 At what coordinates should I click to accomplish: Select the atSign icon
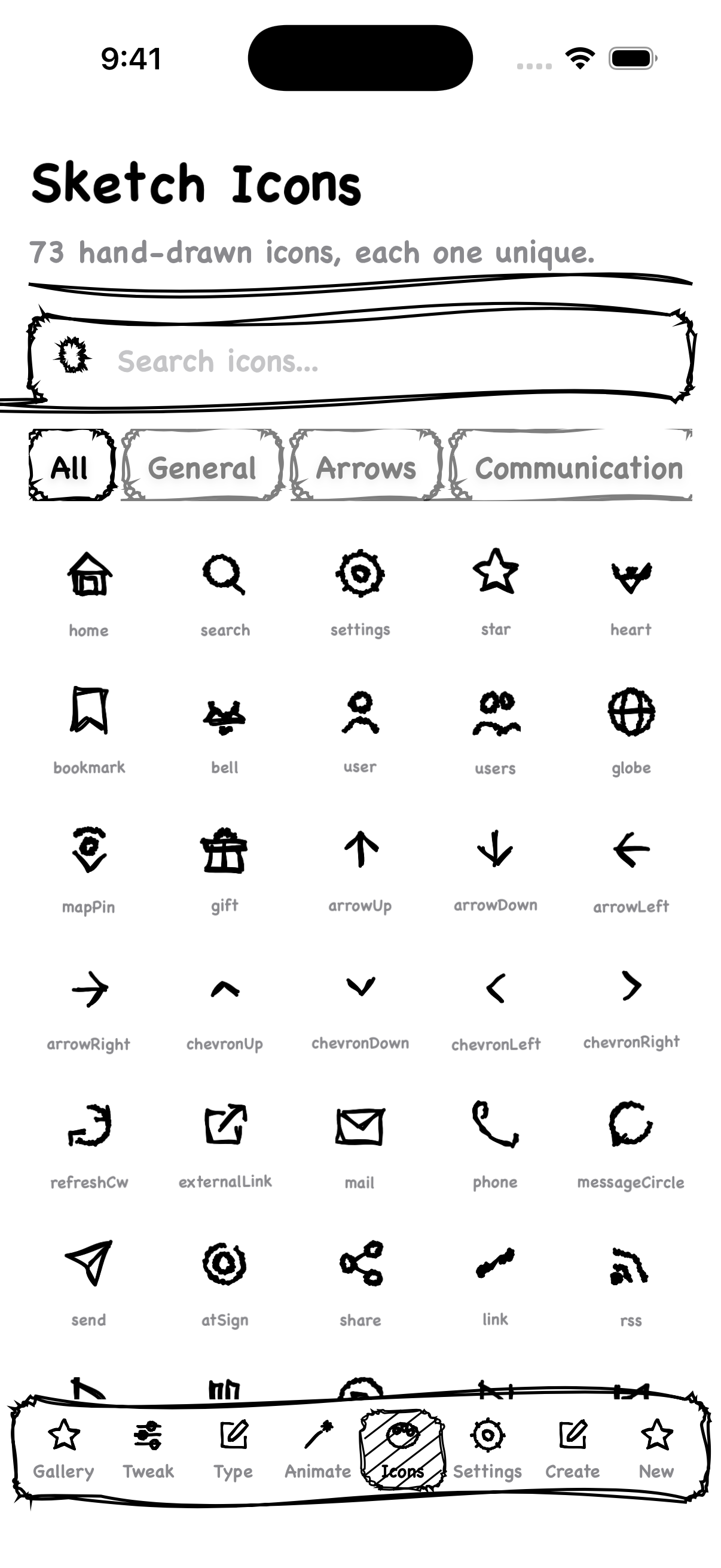tap(225, 1266)
